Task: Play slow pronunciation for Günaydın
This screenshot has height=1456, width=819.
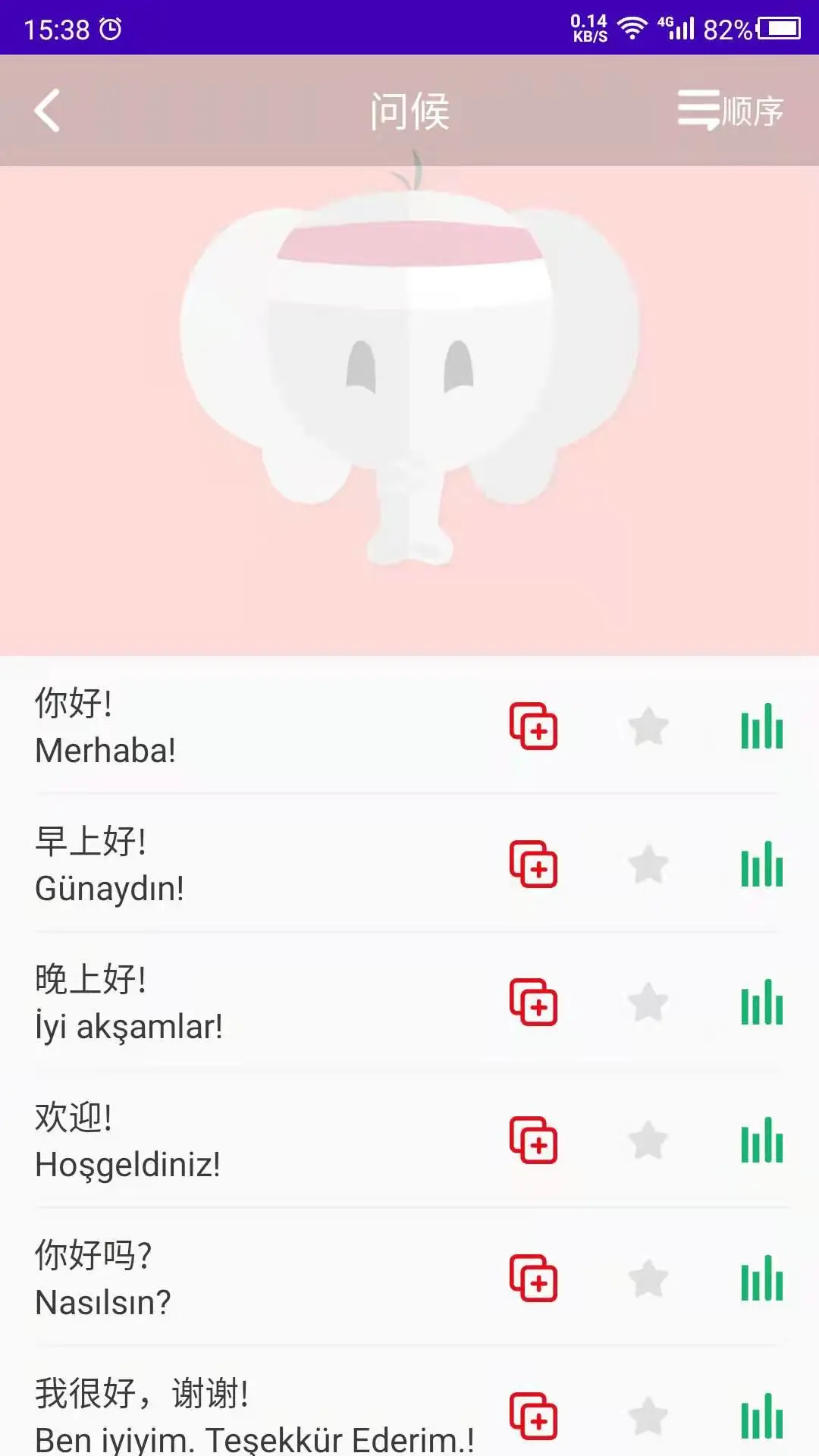Action: 762,864
